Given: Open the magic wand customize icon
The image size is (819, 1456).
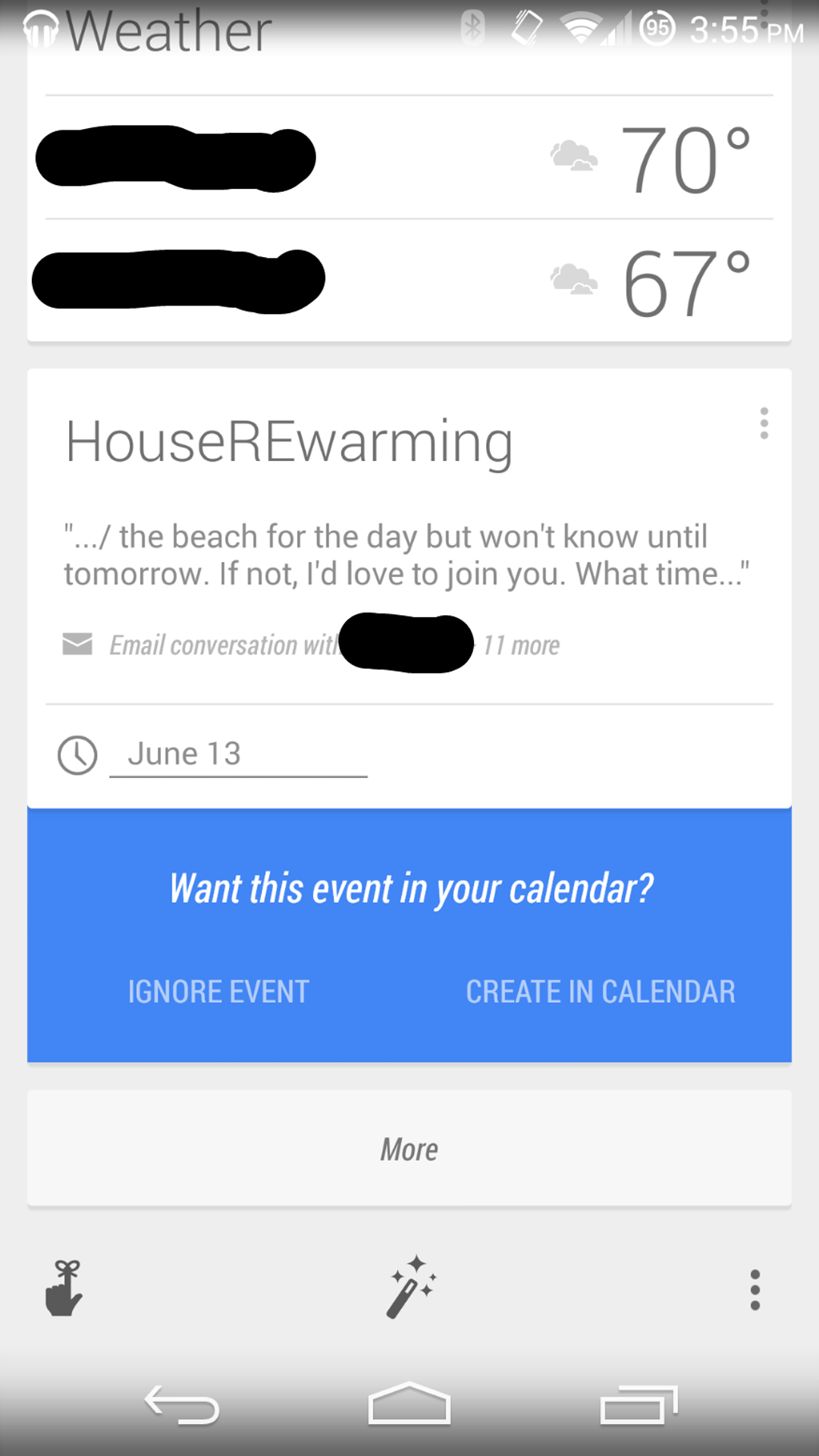Looking at the screenshot, I should click(x=411, y=1288).
